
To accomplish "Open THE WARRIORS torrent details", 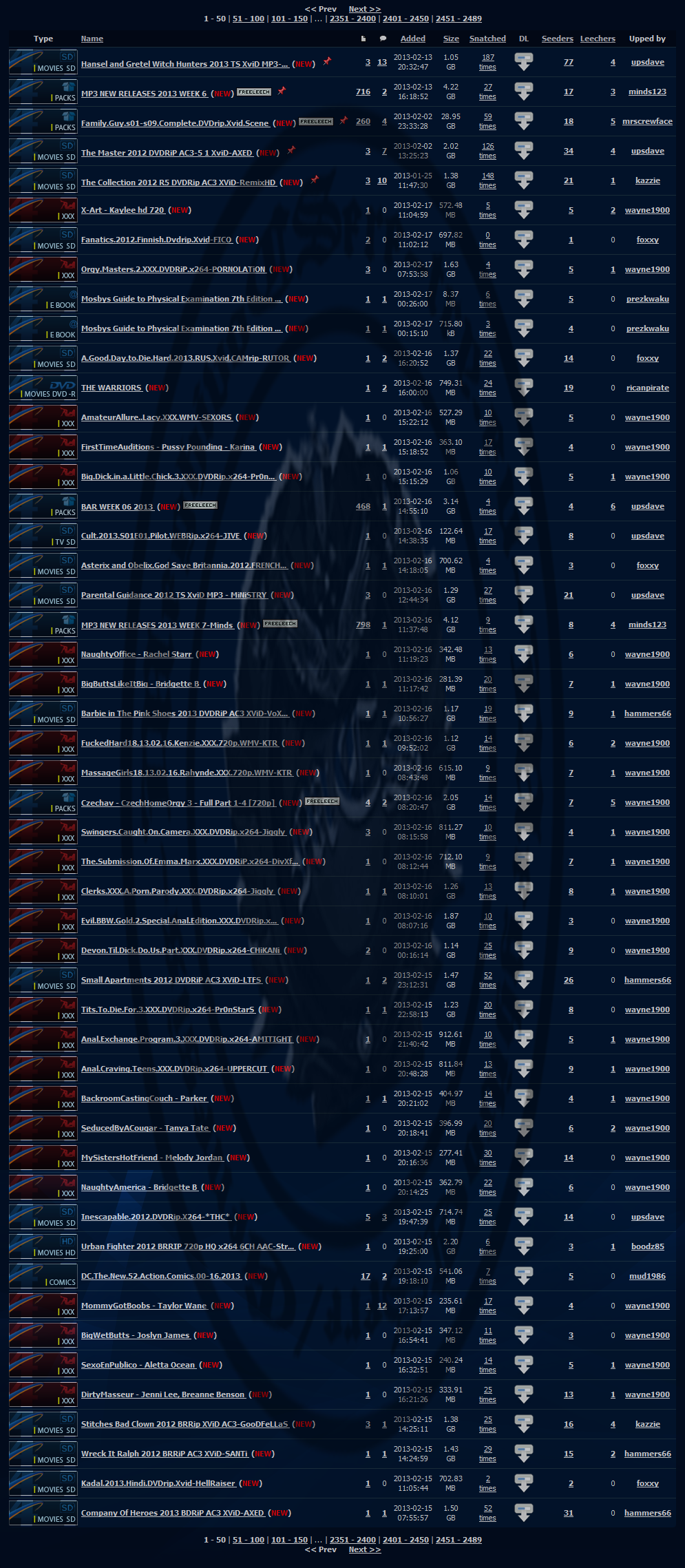I will [x=112, y=388].
